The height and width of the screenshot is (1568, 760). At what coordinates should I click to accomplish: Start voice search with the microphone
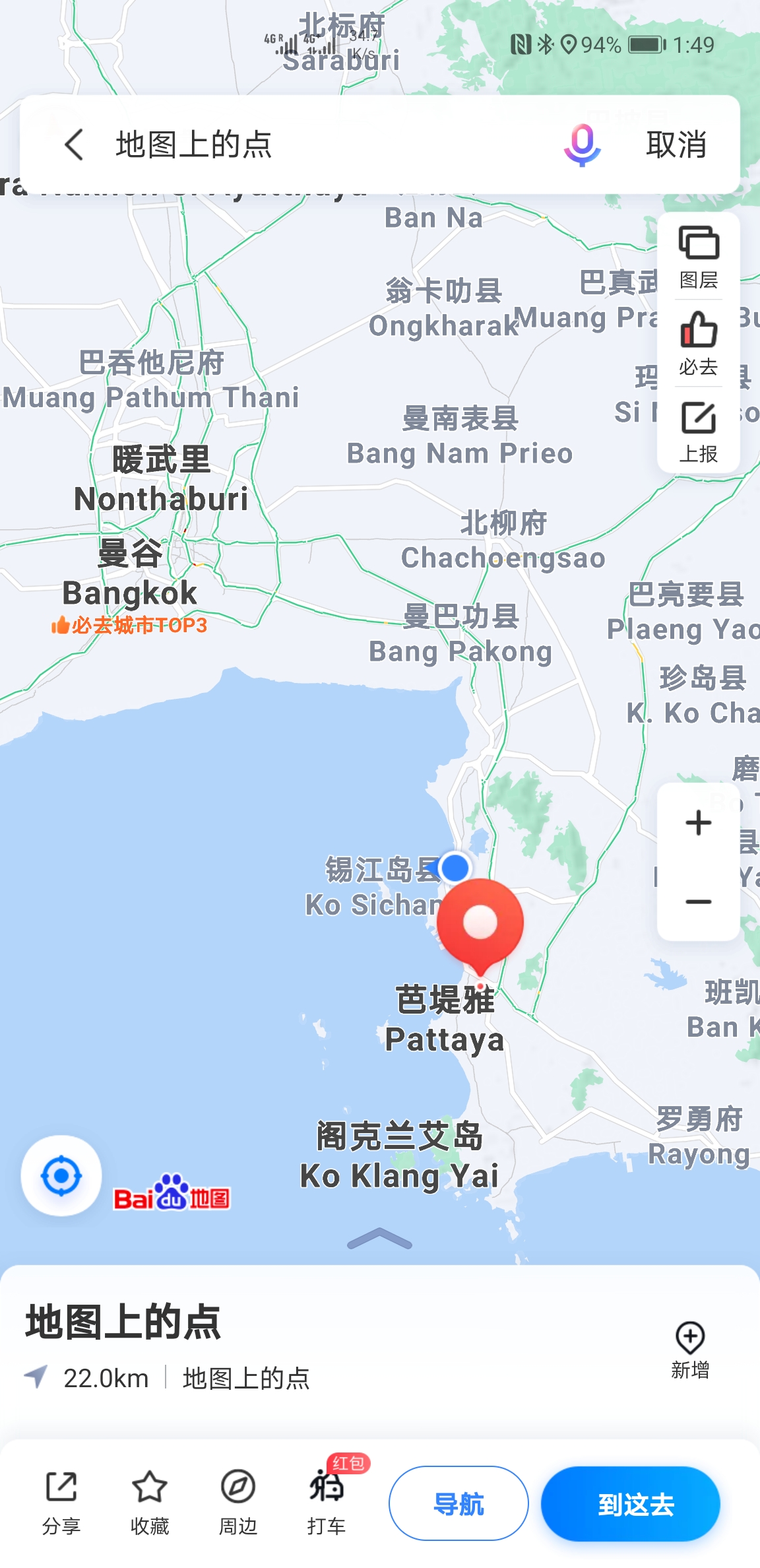pyautogui.click(x=582, y=145)
